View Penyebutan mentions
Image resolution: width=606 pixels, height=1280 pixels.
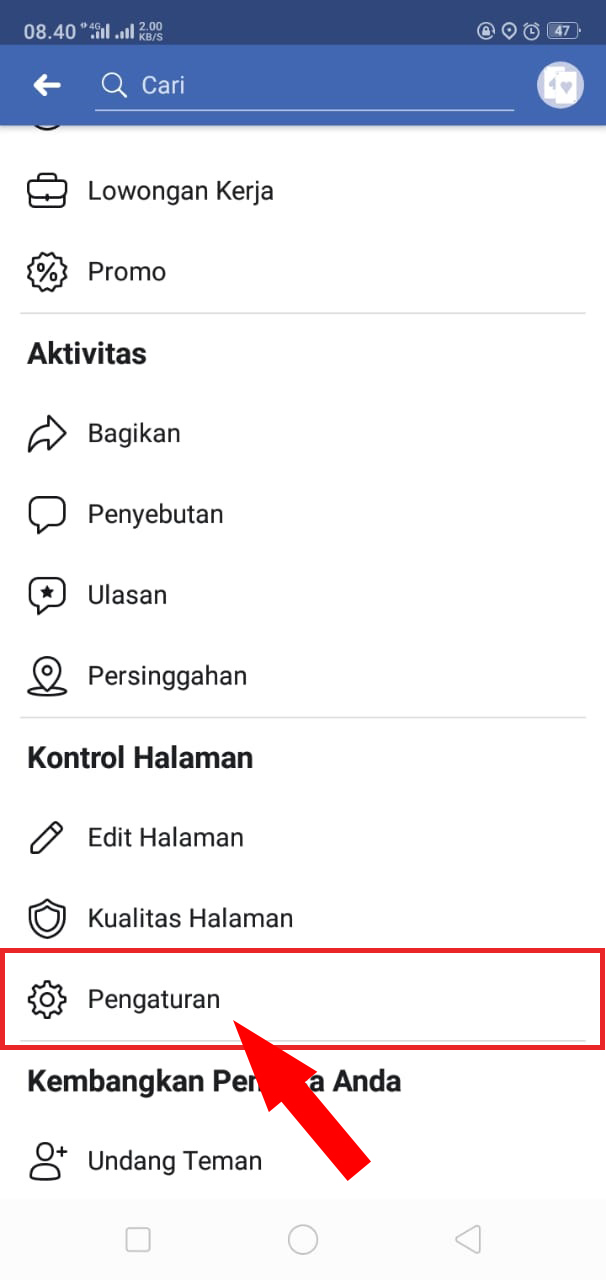pyautogui.click(x=155, y=515)
